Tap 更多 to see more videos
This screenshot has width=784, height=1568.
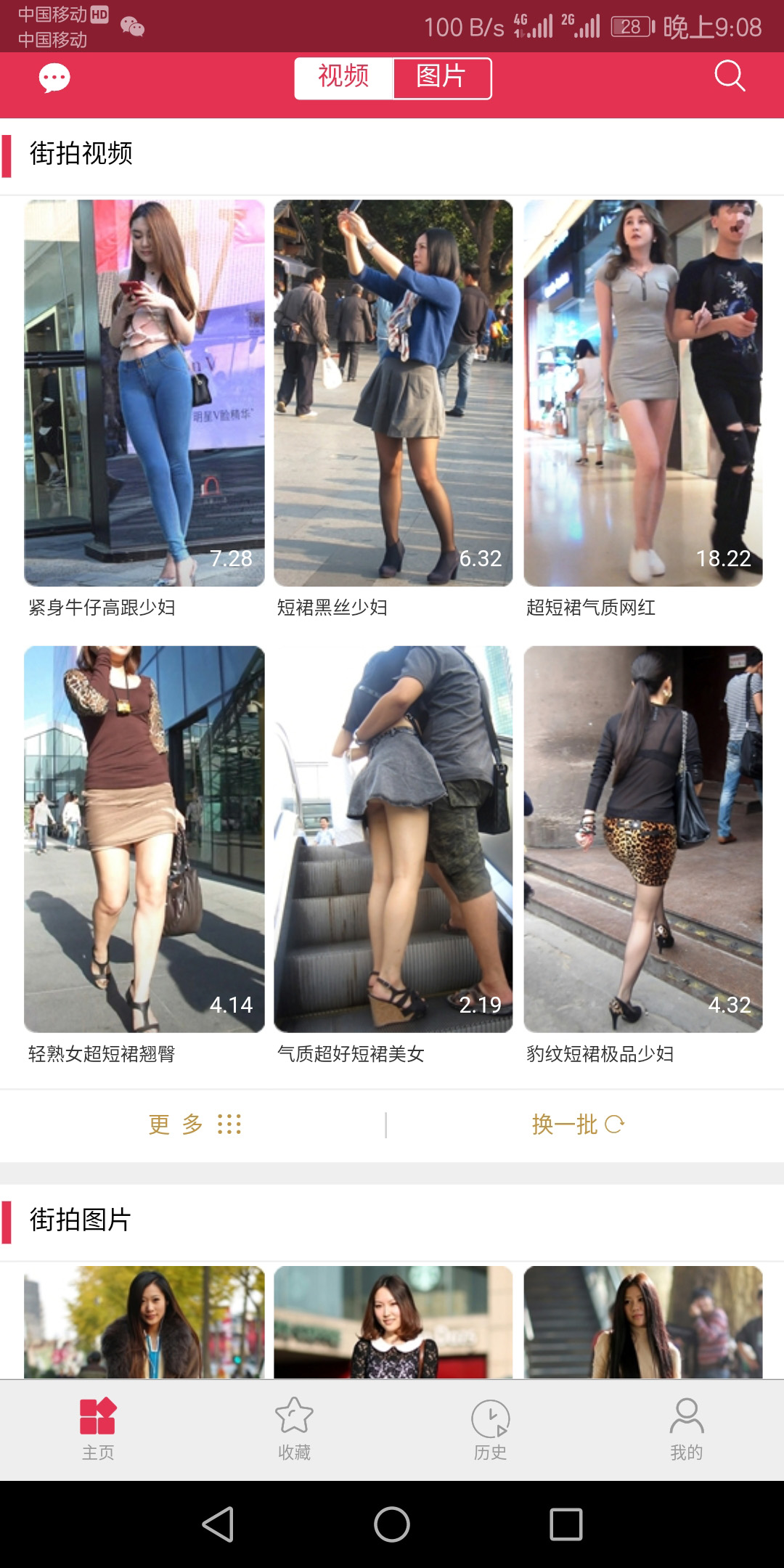[195, 1124]
